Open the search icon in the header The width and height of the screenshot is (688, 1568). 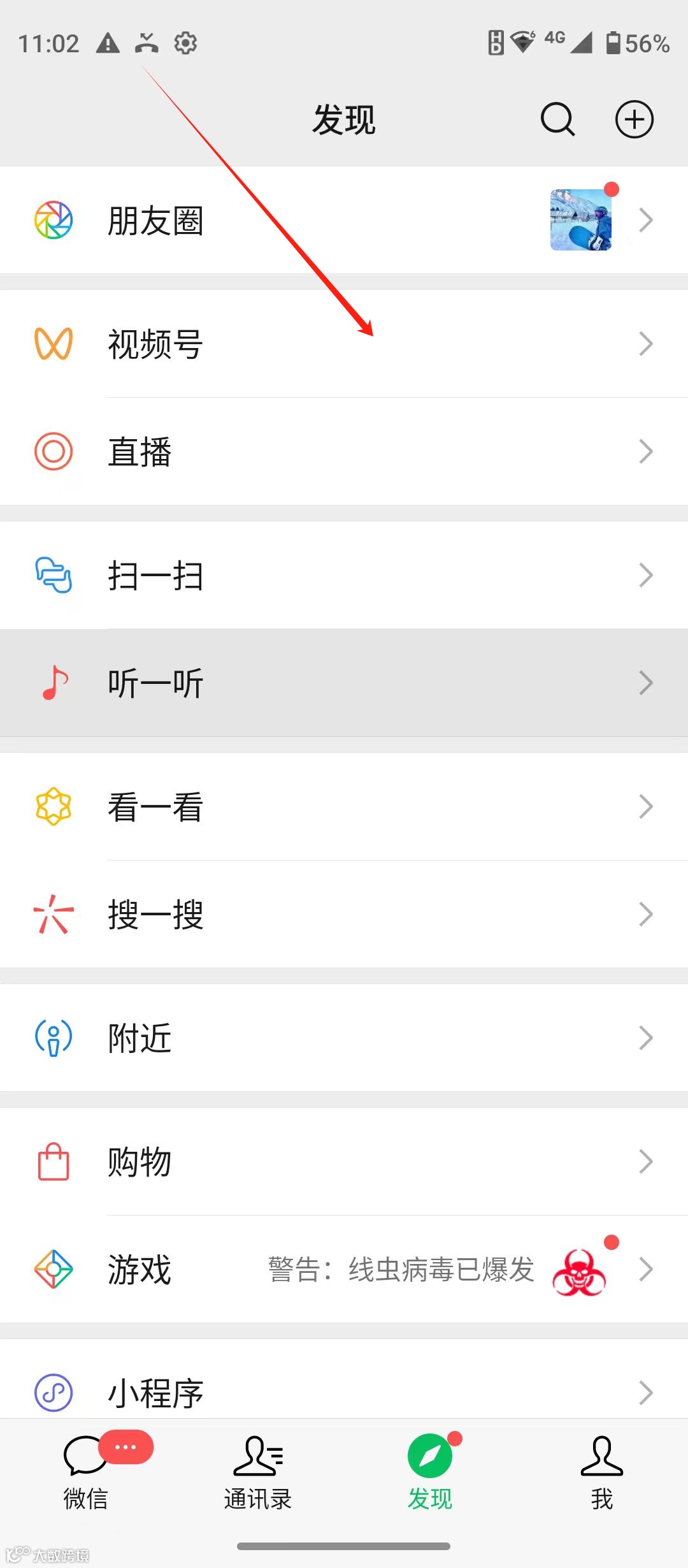557,119
